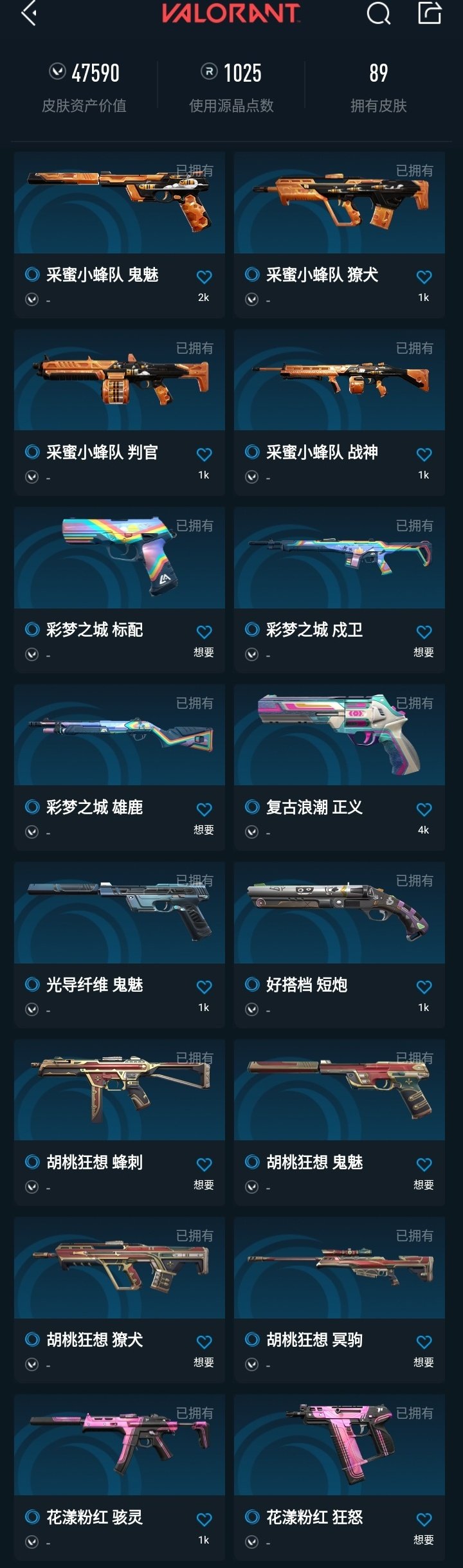This screenshot has width=463, height=1568.
Task: Open 彩梦之城 雄鹿 skin card
Action: [x=120, y=736]
